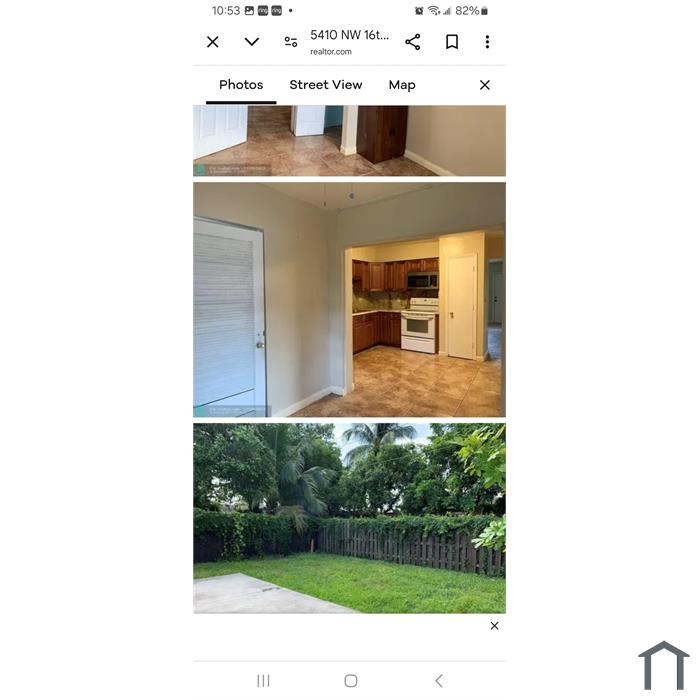Screen dimensions: 700x700
Task: Bookmark this page
Action: click(x=452, y=42)
